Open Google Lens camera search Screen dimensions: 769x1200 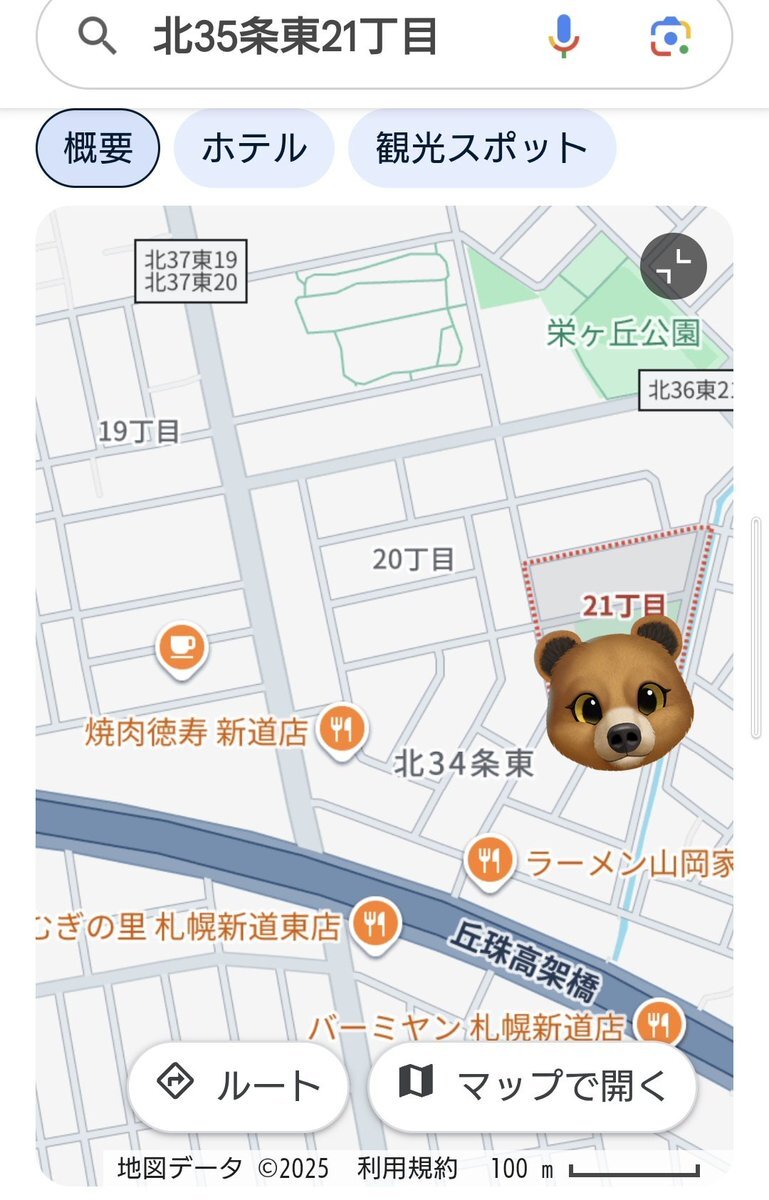671,38
